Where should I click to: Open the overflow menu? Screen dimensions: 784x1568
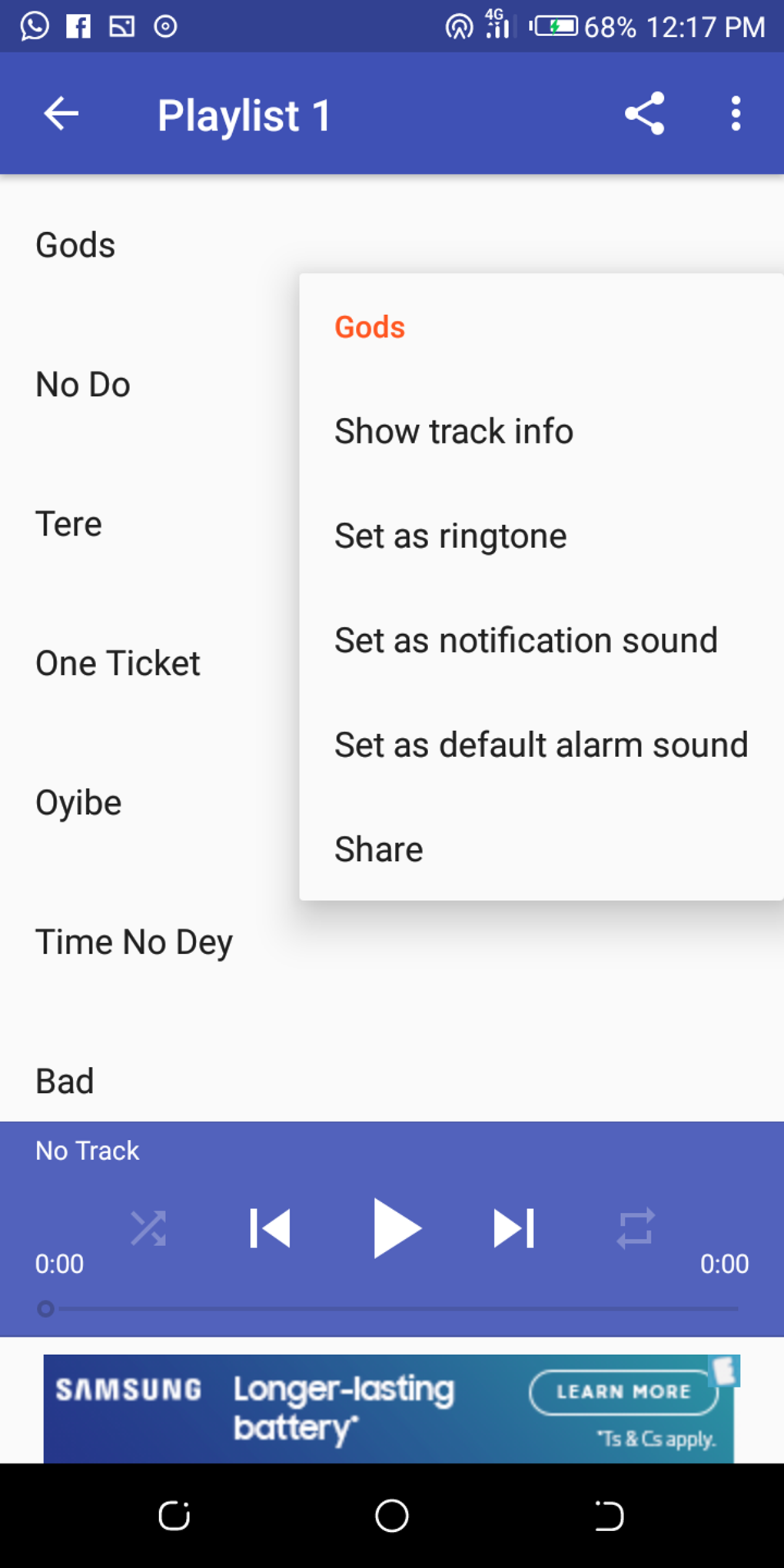pyautogui.click(x=736, y=114)
